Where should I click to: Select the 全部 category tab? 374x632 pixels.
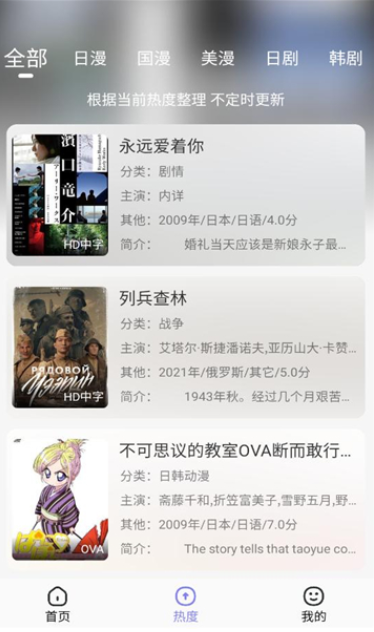26,58
